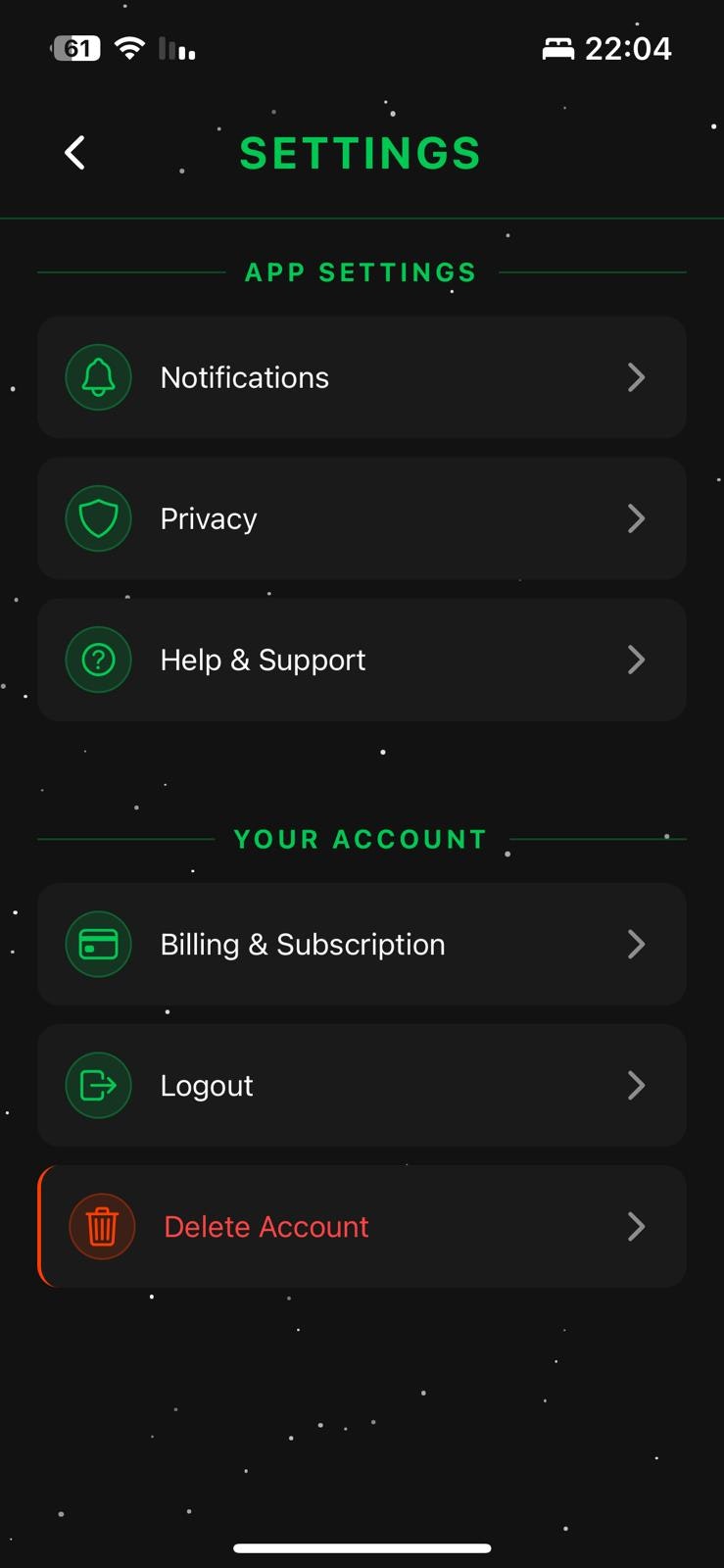Go back from the Settings screen
The height and width of the screenshot is (1568, 724).
click(74, 153)
